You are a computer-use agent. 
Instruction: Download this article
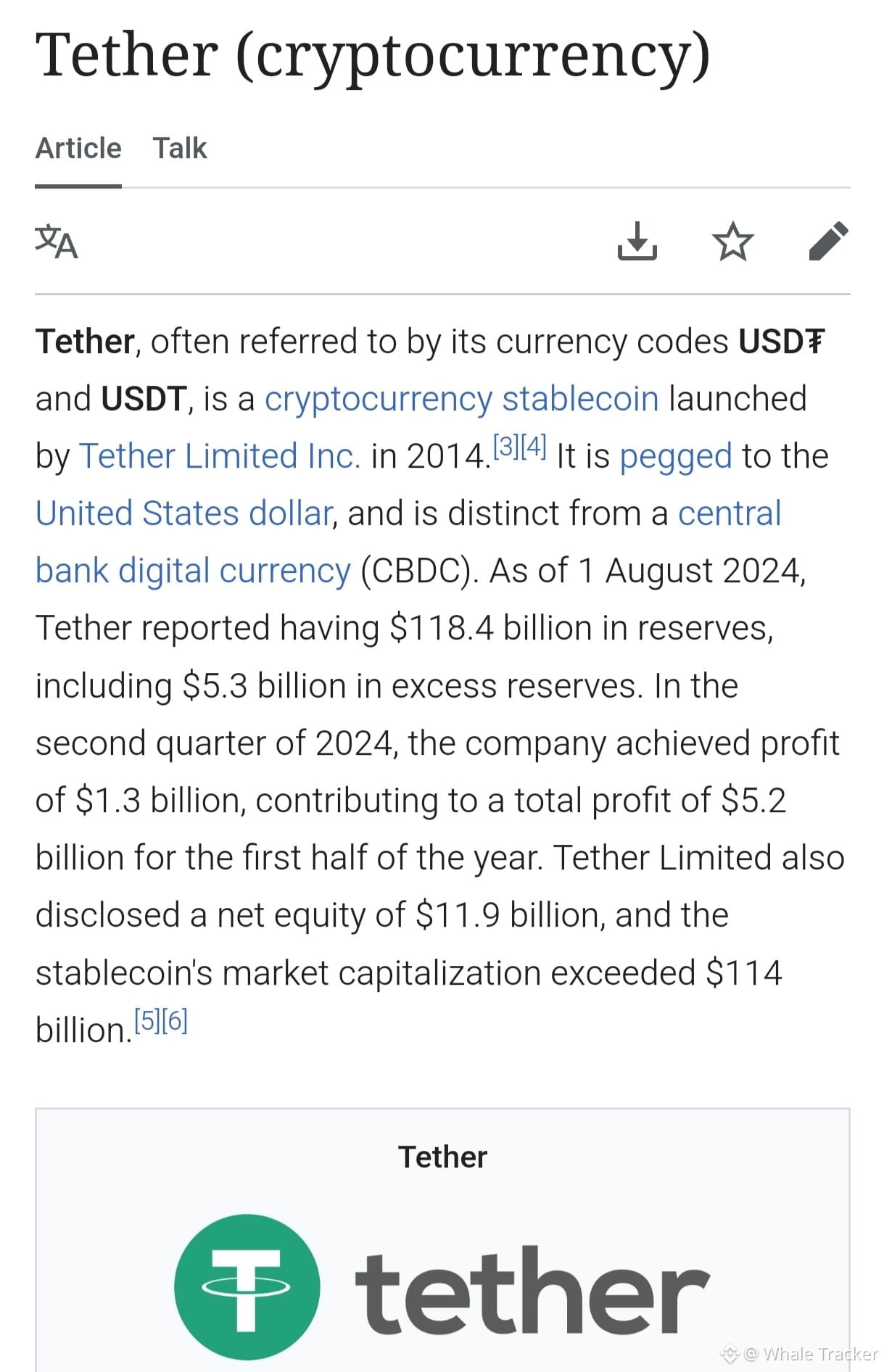coord(637,241)
